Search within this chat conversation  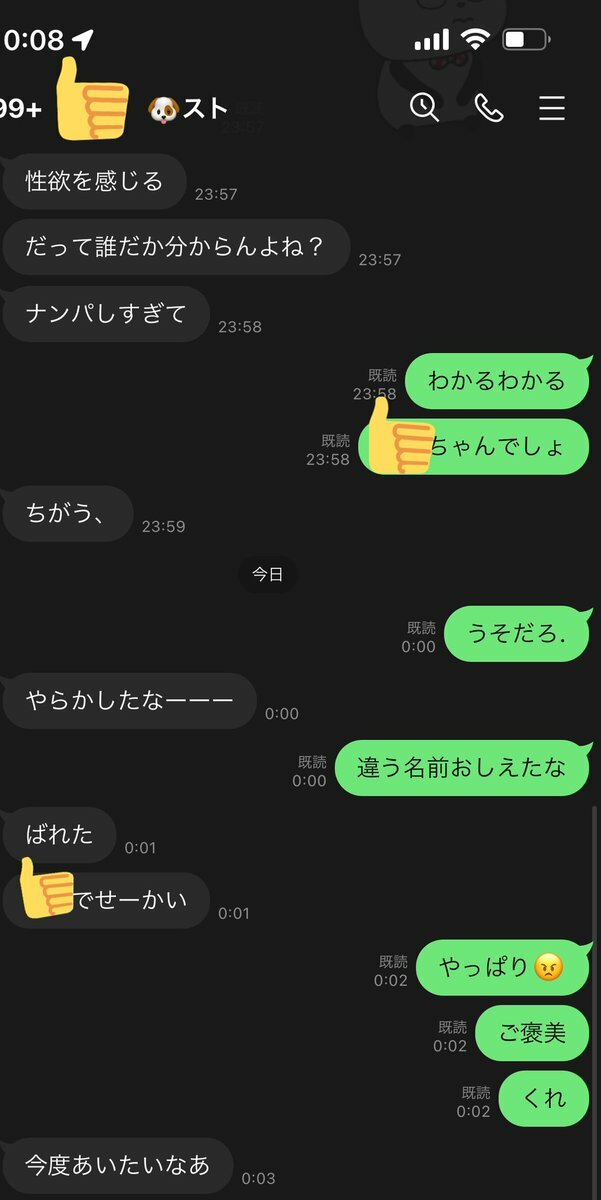425,107
